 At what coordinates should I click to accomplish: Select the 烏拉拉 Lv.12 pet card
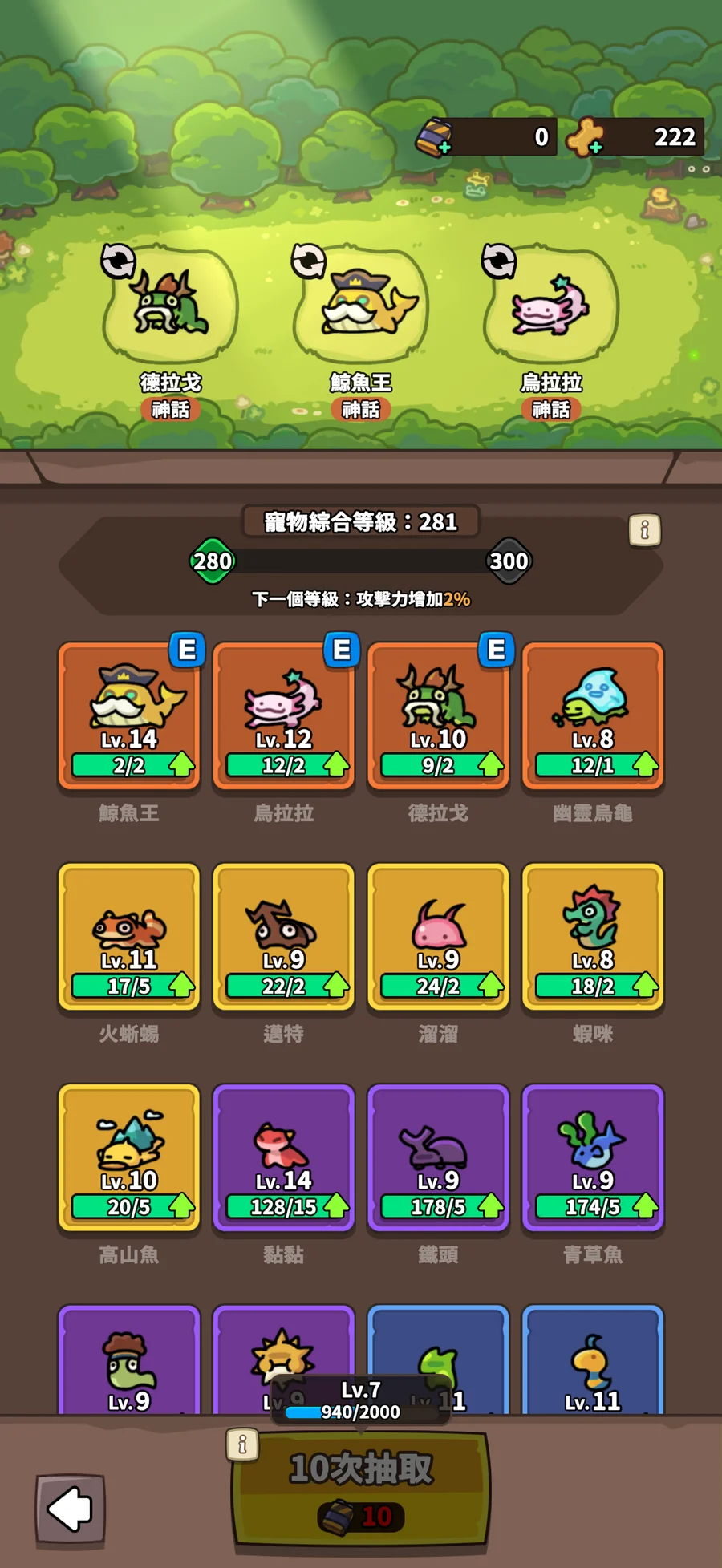(x=283, y=714)
